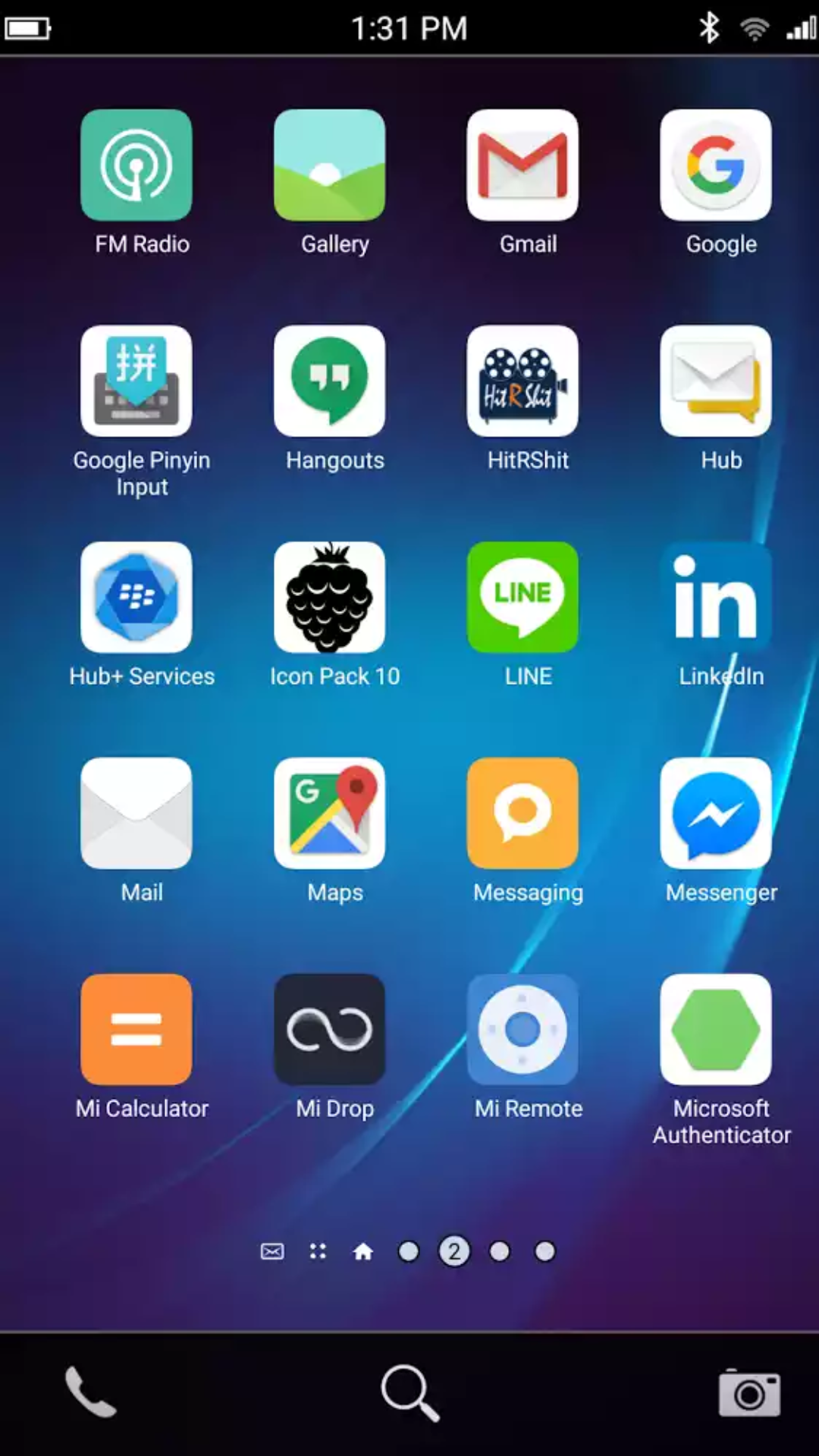This screenshot has height=1456, width=819.
Task: Launch the camera from the dock
Action: point(748,1392)
